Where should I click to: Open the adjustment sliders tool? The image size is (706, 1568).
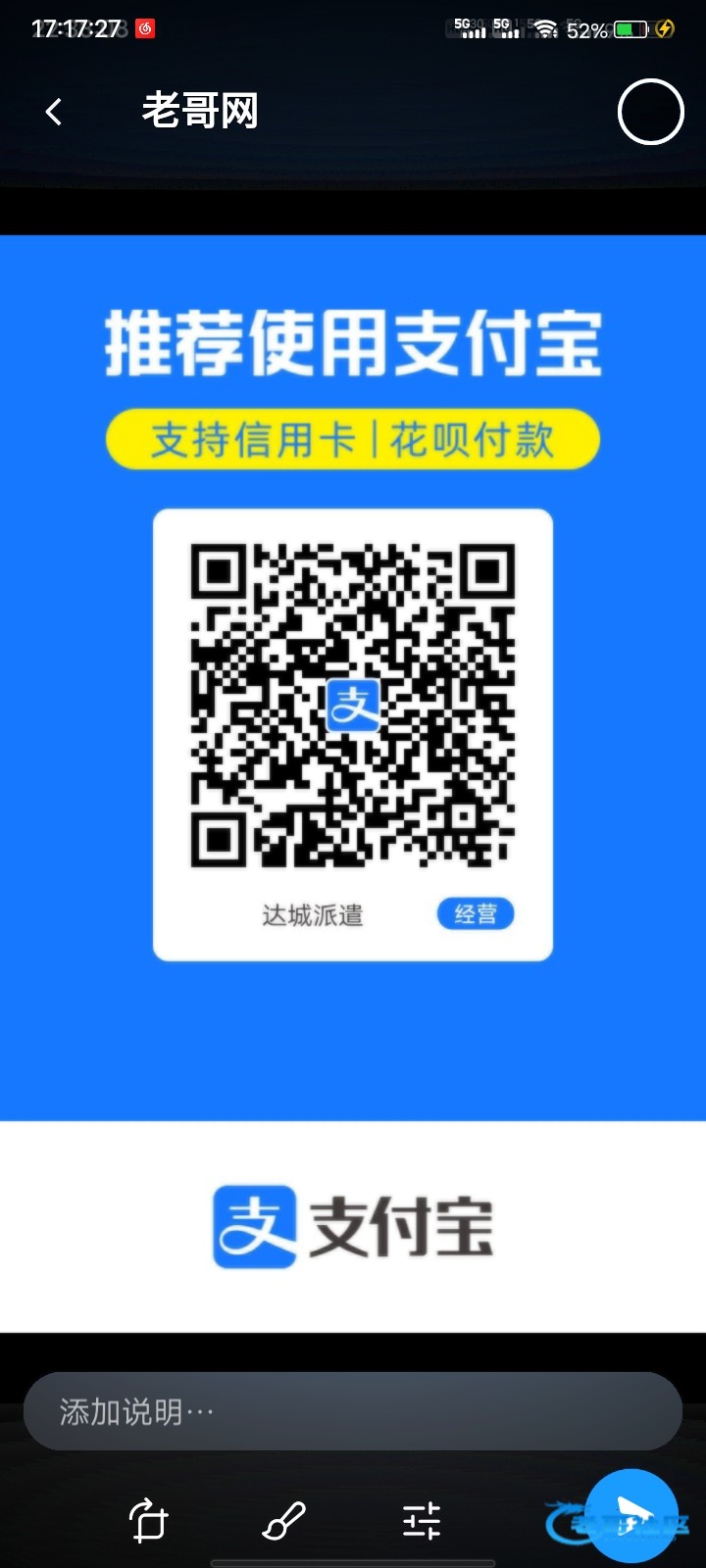tap(422, 1521)
